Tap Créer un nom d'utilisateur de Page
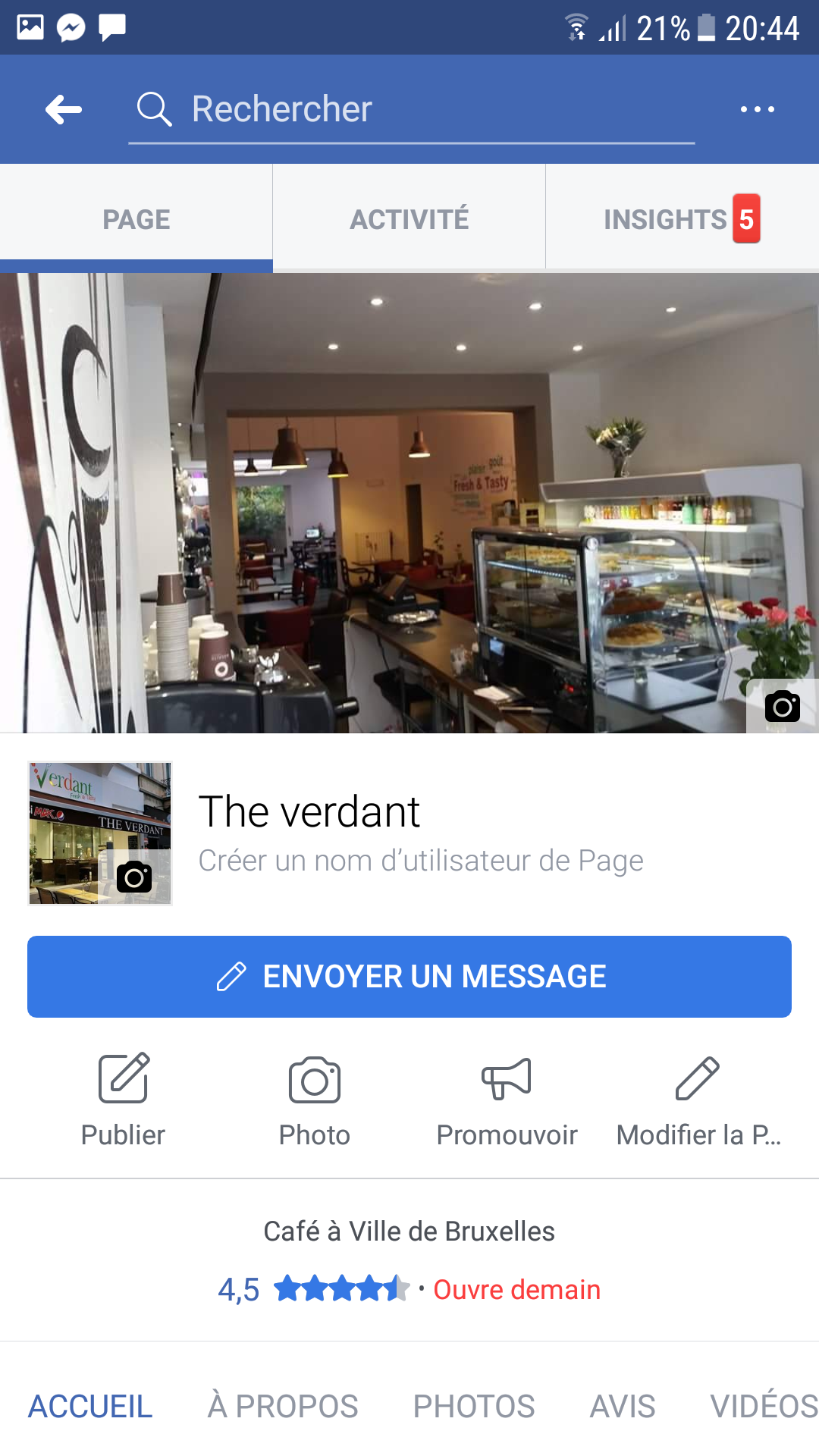This screenshot has height=1456, width=819. coord(421,861)
